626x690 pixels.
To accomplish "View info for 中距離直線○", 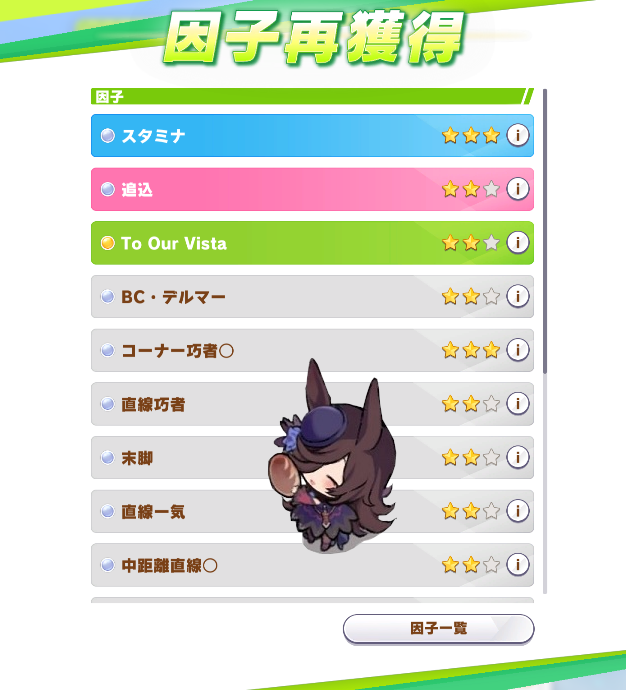I will pyautogui.click(x=517, y=565).
